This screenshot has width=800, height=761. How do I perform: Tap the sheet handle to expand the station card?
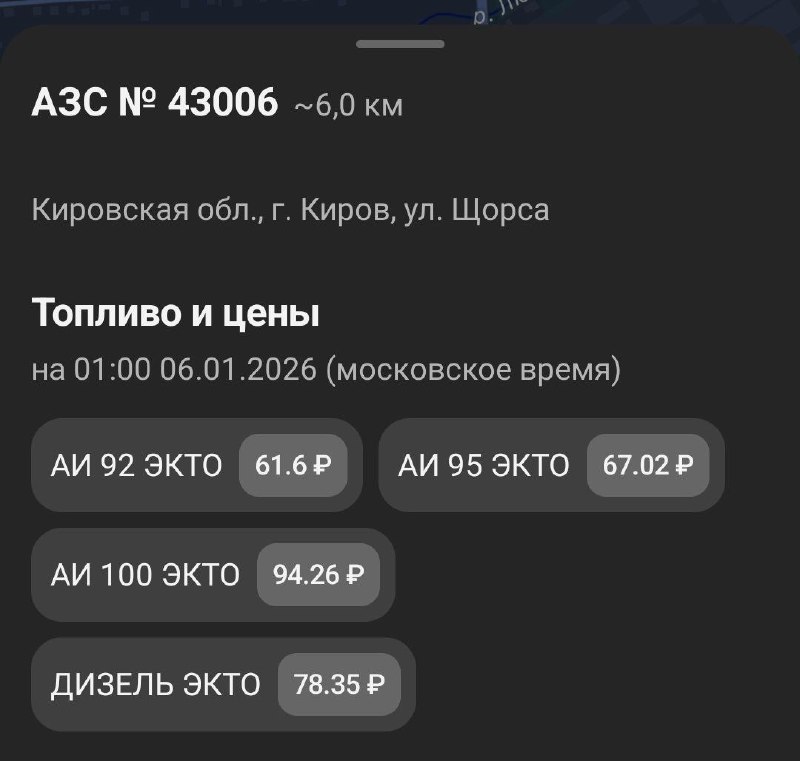click(400, 44)
